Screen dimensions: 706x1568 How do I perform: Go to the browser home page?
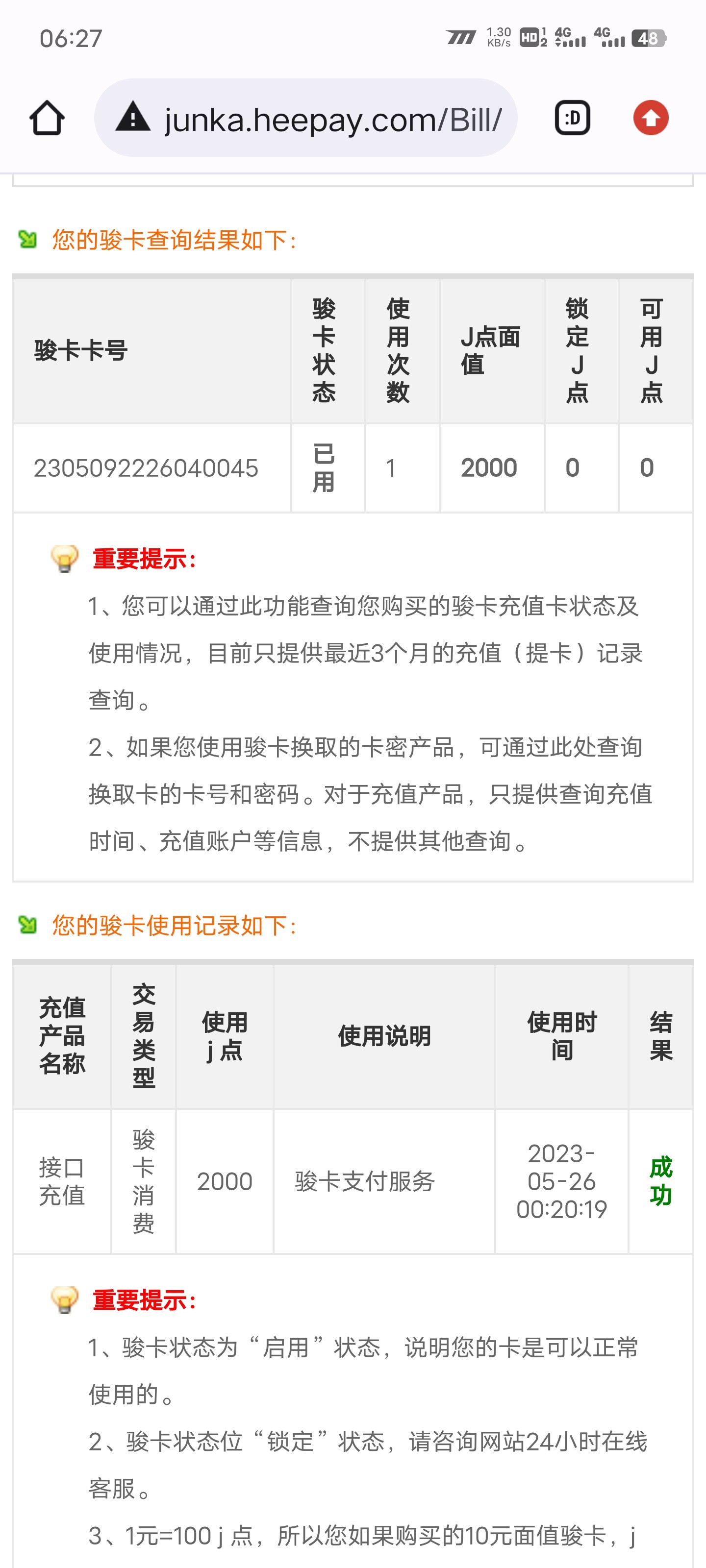[47, 118]
